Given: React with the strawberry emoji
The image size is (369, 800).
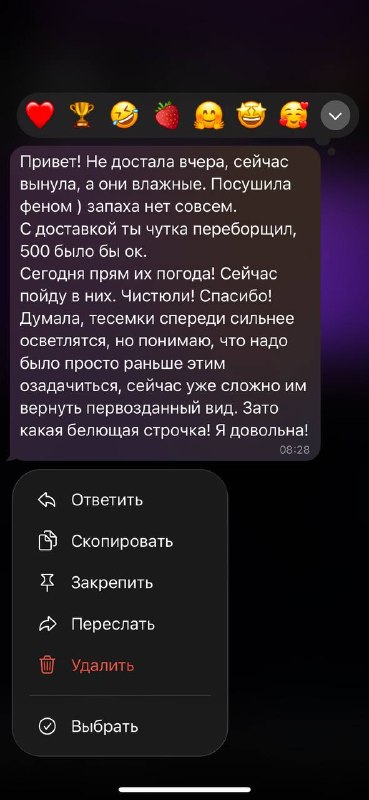Looking at the screenshot, I should 167,115.
